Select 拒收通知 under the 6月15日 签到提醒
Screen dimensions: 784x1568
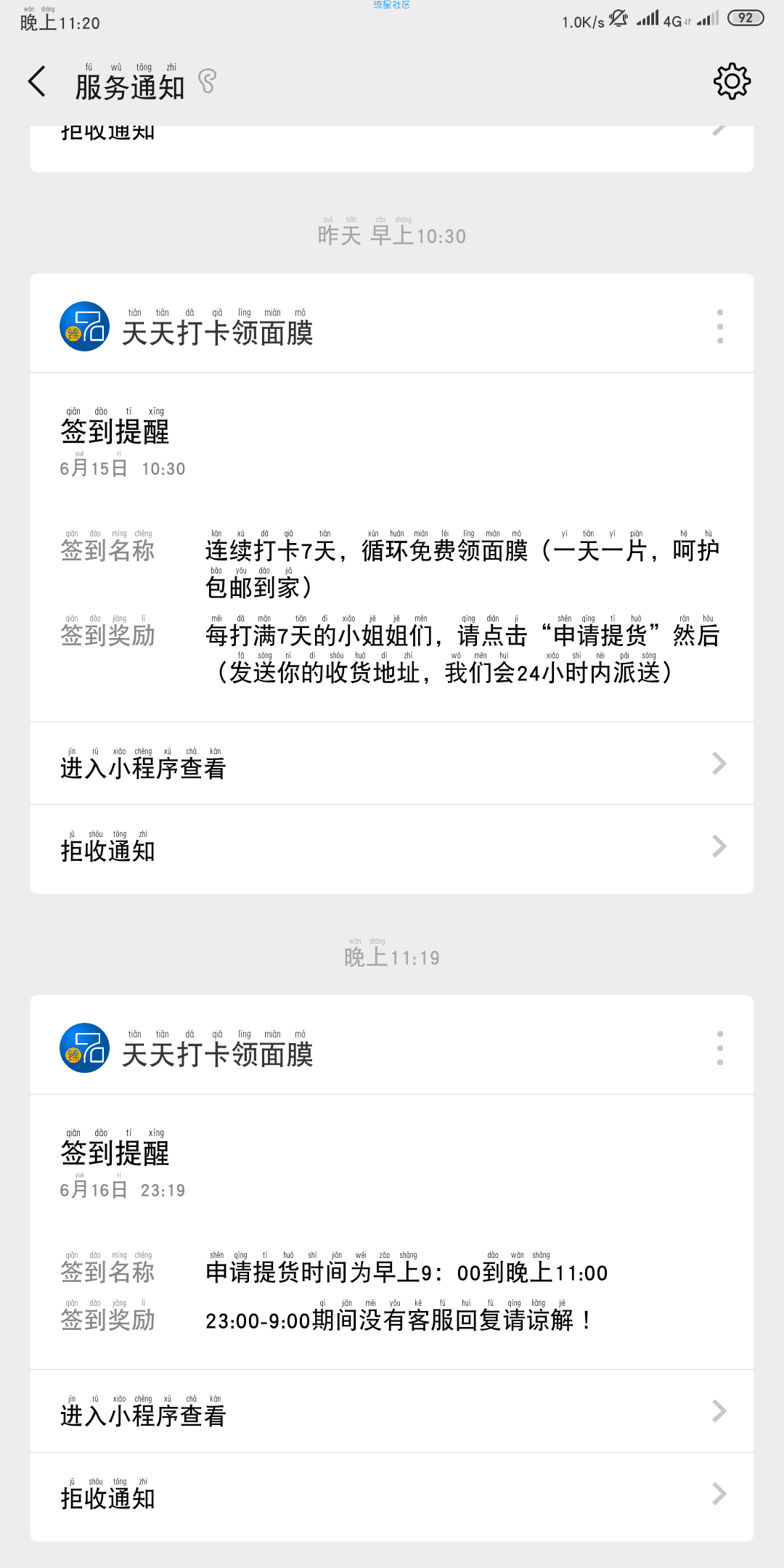tap(392, 848)
